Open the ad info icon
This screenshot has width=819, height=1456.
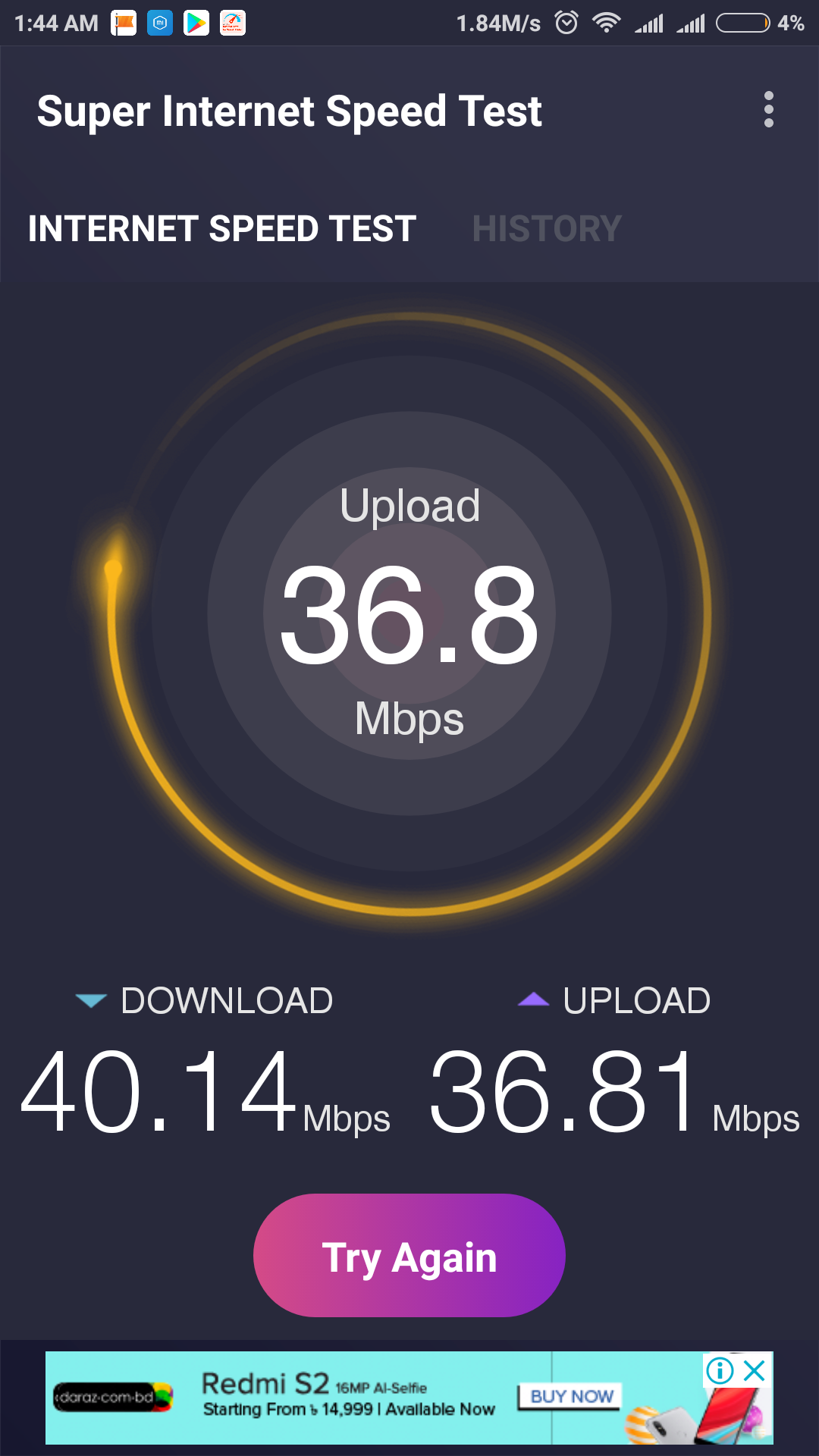720,1370
